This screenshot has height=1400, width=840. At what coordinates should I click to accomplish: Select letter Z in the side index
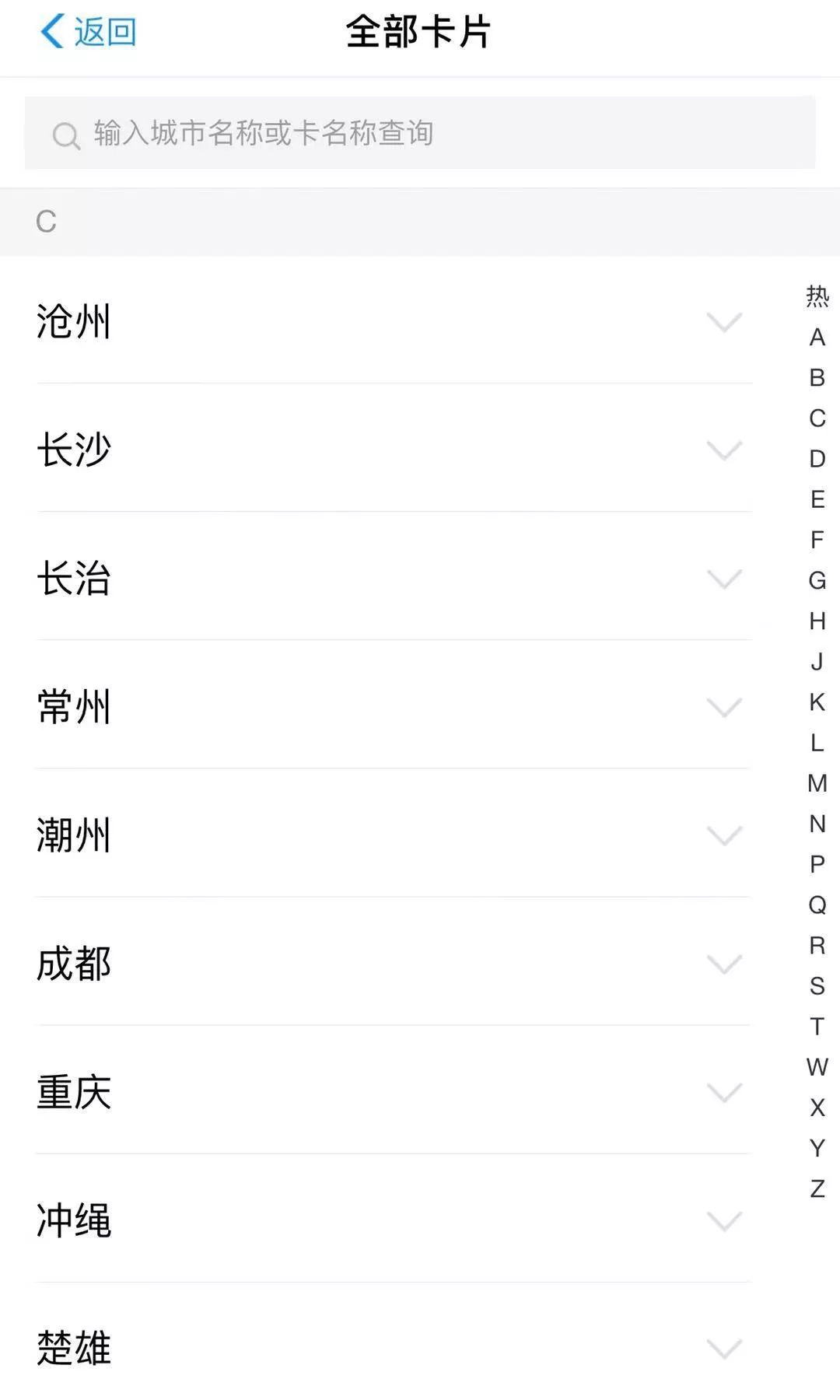pos(817,1188)
